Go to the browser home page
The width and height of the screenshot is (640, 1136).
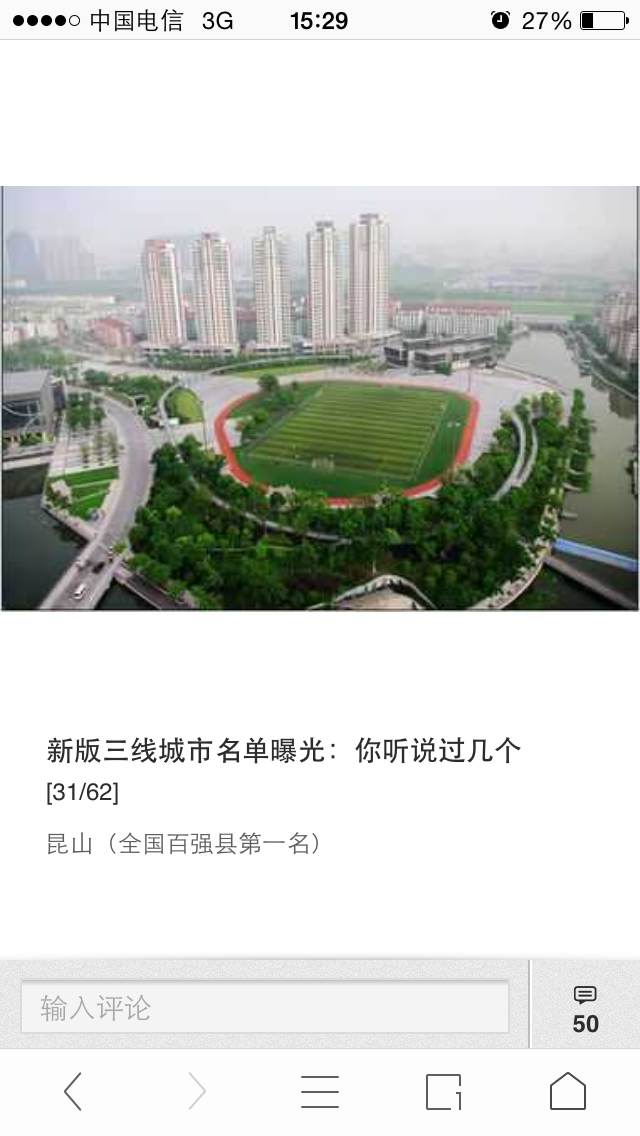click(568, 1091)
